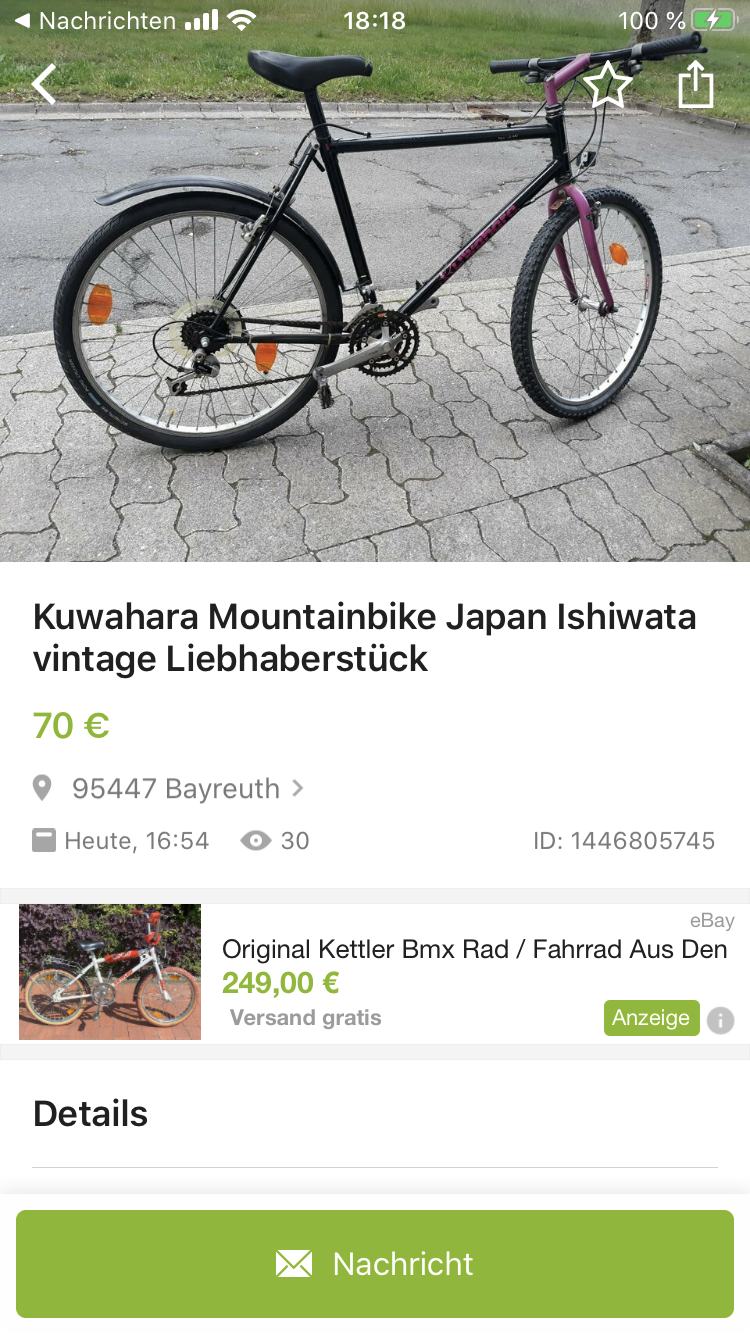Go back from this listing
This screenshot has height=1334, width=750.
(44, 85)
